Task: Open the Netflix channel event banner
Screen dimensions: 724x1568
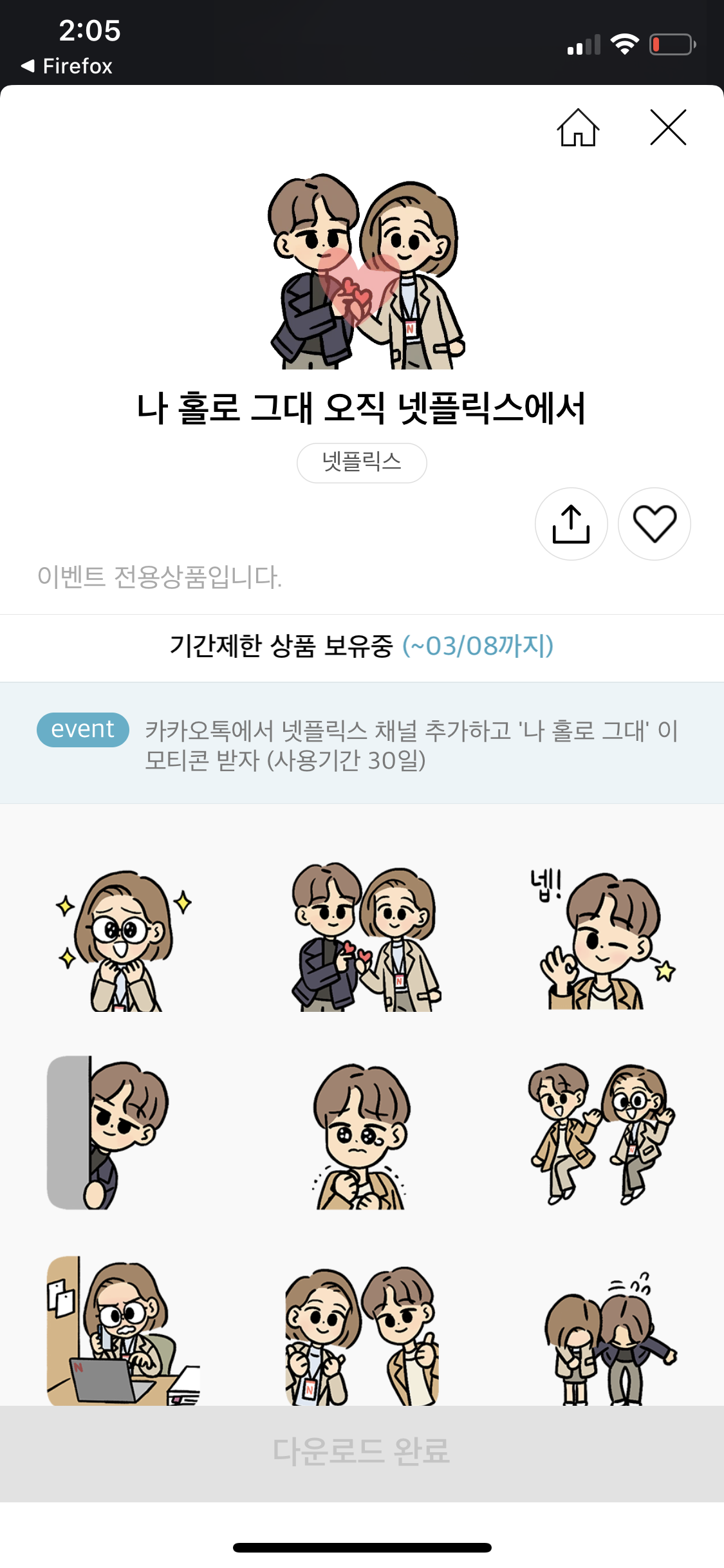Action: coord(362,743)
